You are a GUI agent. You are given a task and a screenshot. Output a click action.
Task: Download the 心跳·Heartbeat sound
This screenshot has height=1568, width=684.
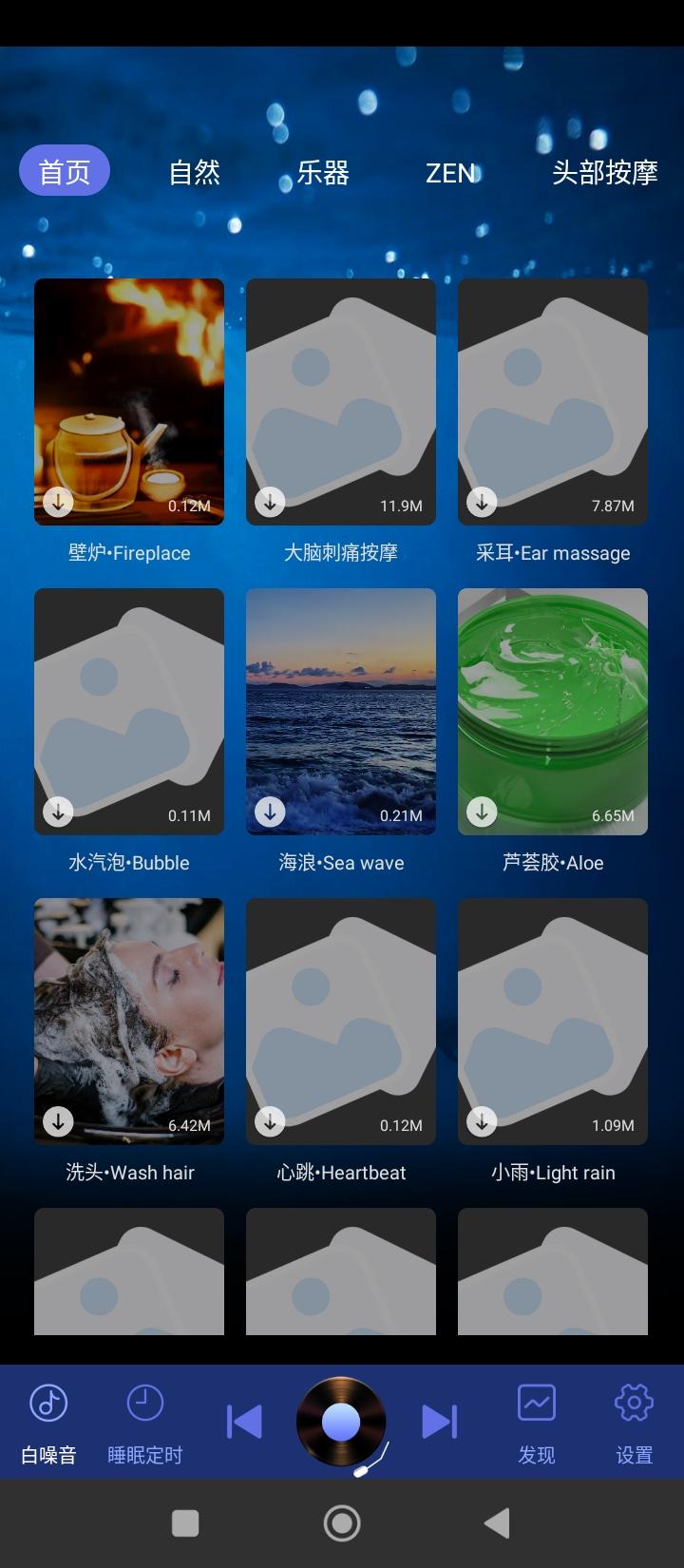coord(271,1121)
